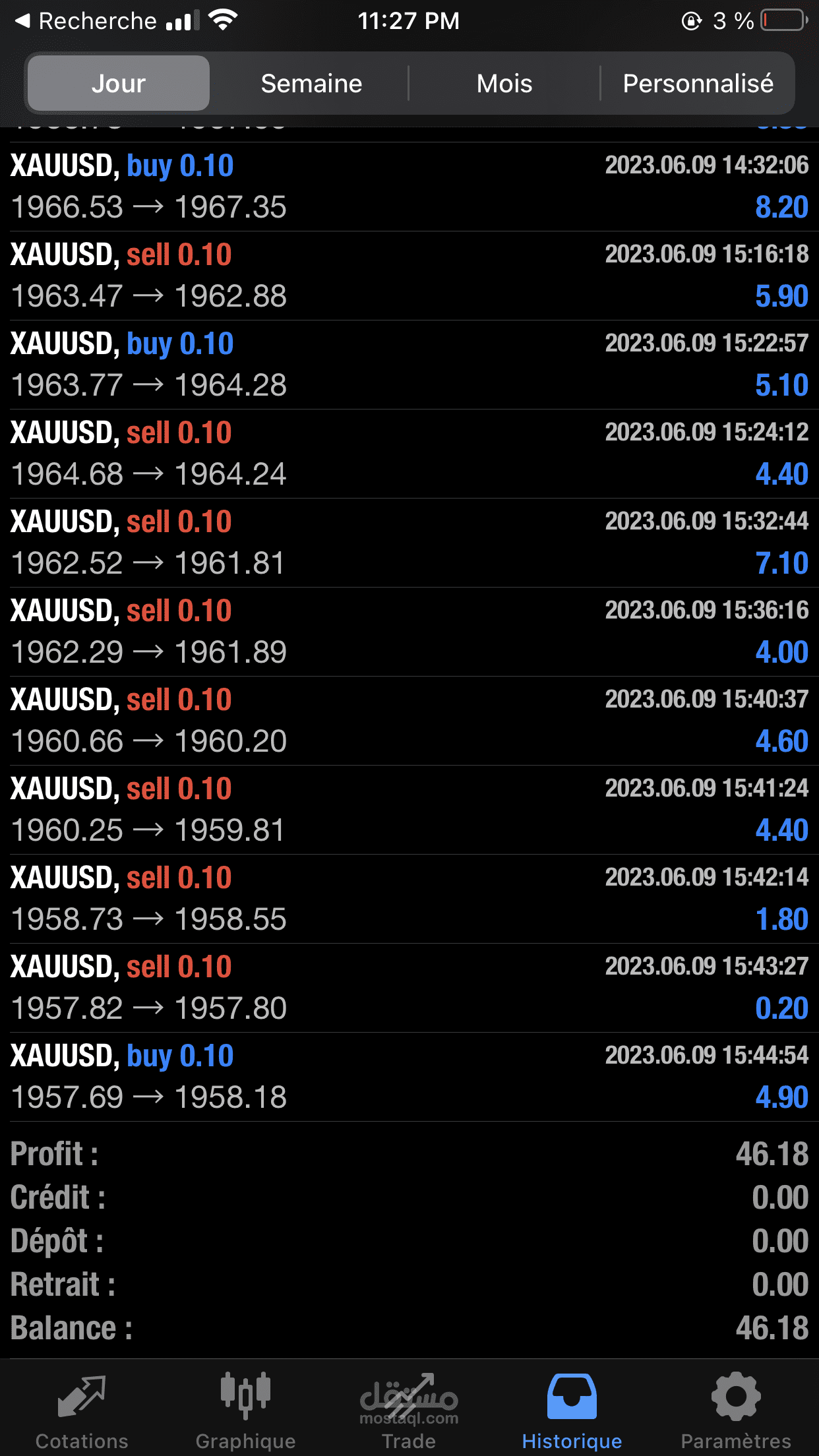Expand the sell trade with profit 7.10

pos(409,543)
